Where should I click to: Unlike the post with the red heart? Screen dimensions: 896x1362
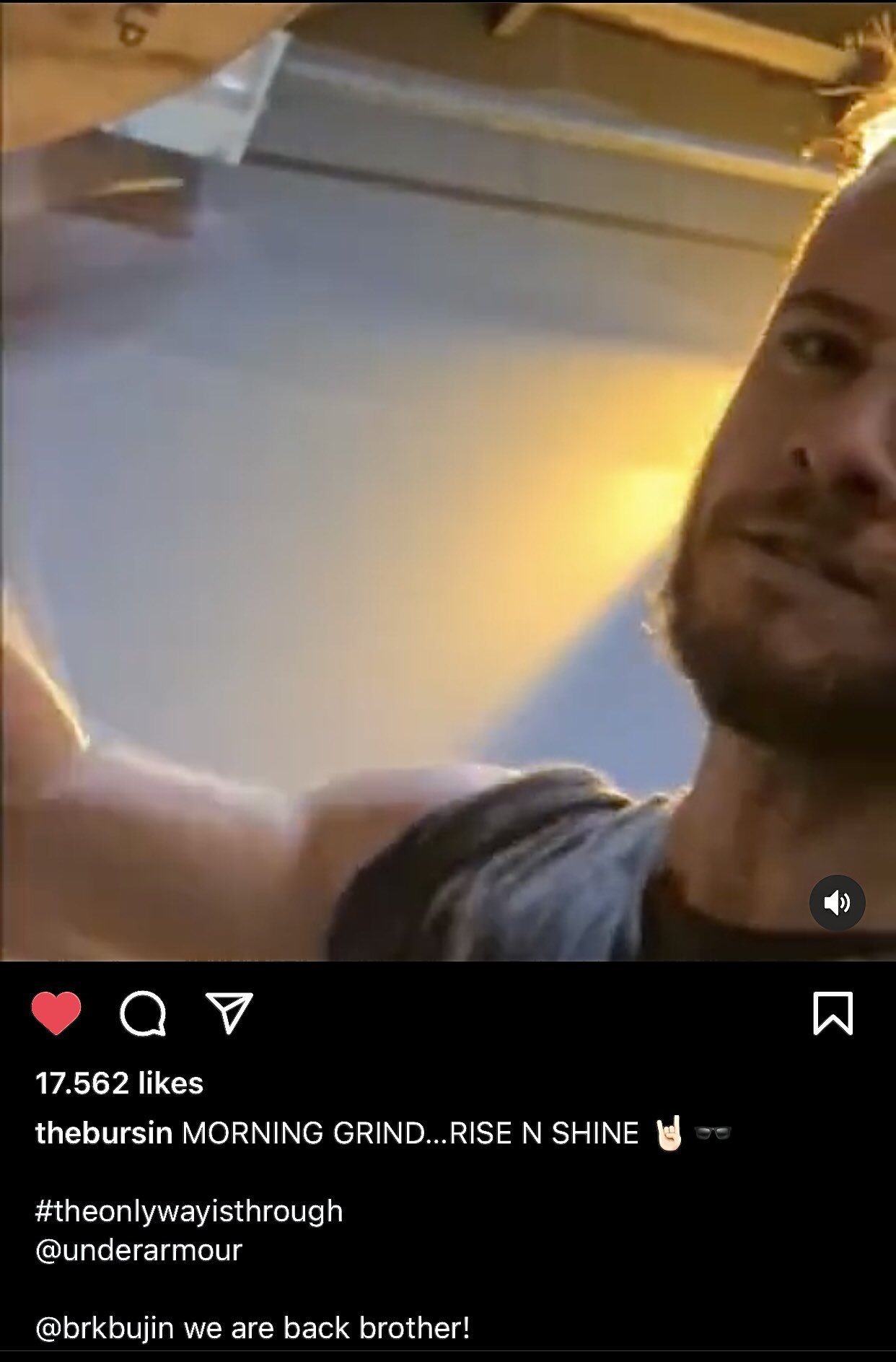coord(56,1013)
